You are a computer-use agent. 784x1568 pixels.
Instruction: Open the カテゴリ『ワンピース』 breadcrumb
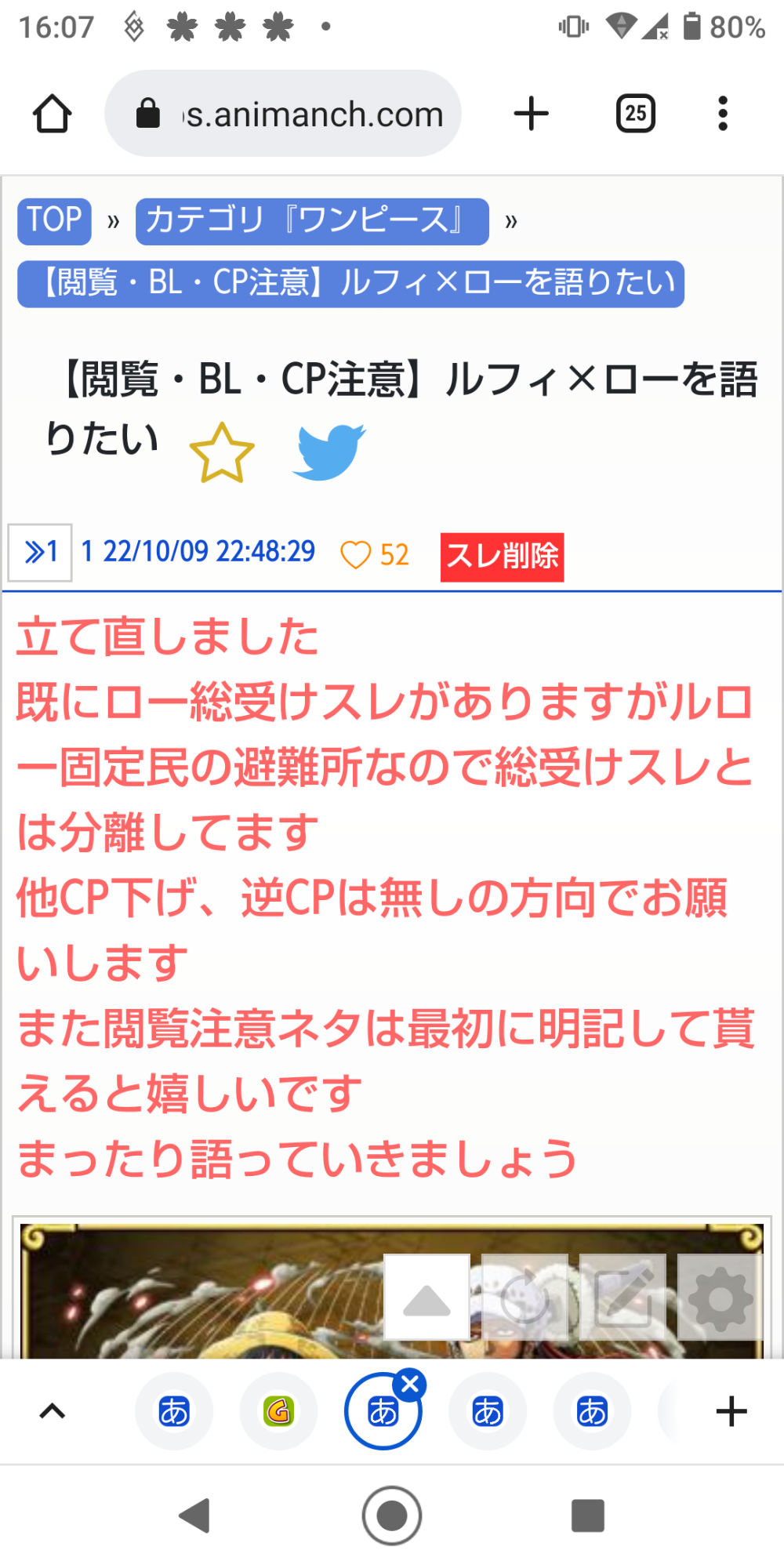(311, 220)
